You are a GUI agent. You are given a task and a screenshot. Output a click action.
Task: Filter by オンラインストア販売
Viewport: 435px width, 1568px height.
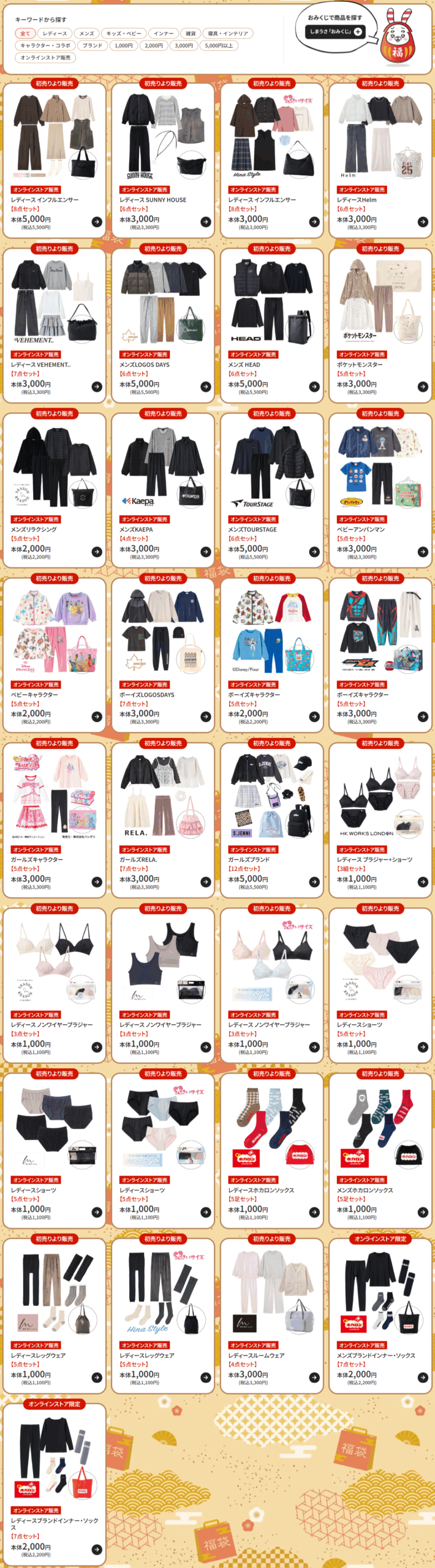(45, 58)
